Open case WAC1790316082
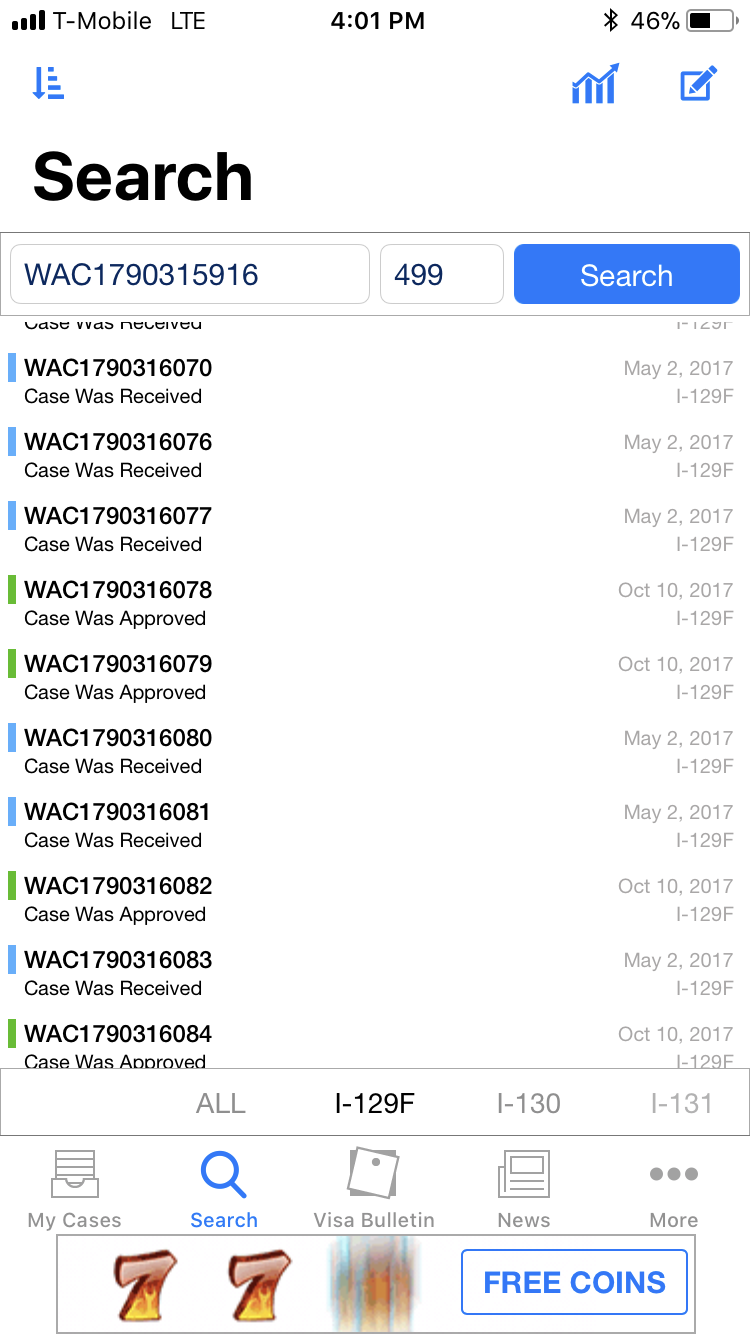This screenshot has height=1334, width=750. [375, 900]
